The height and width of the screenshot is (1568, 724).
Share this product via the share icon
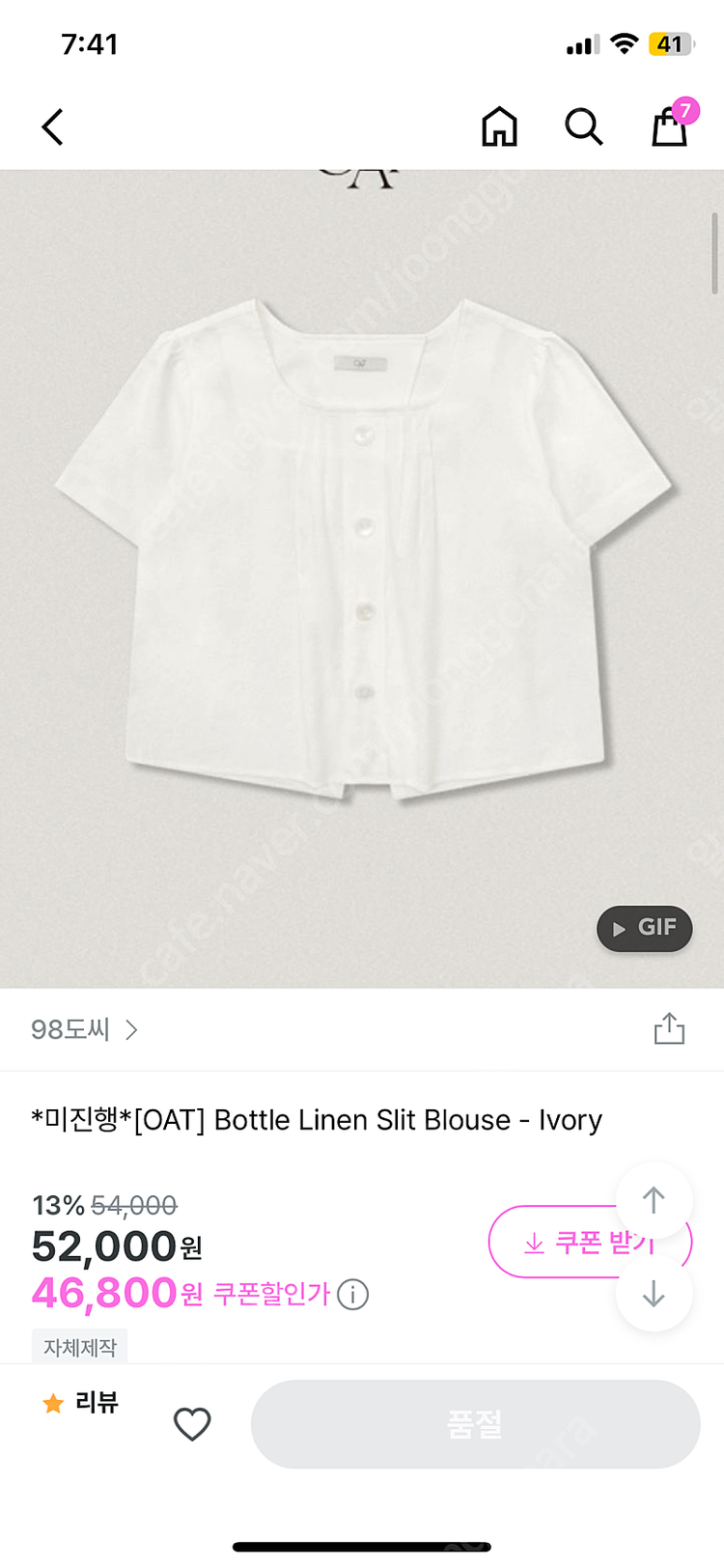point(669,1029)
